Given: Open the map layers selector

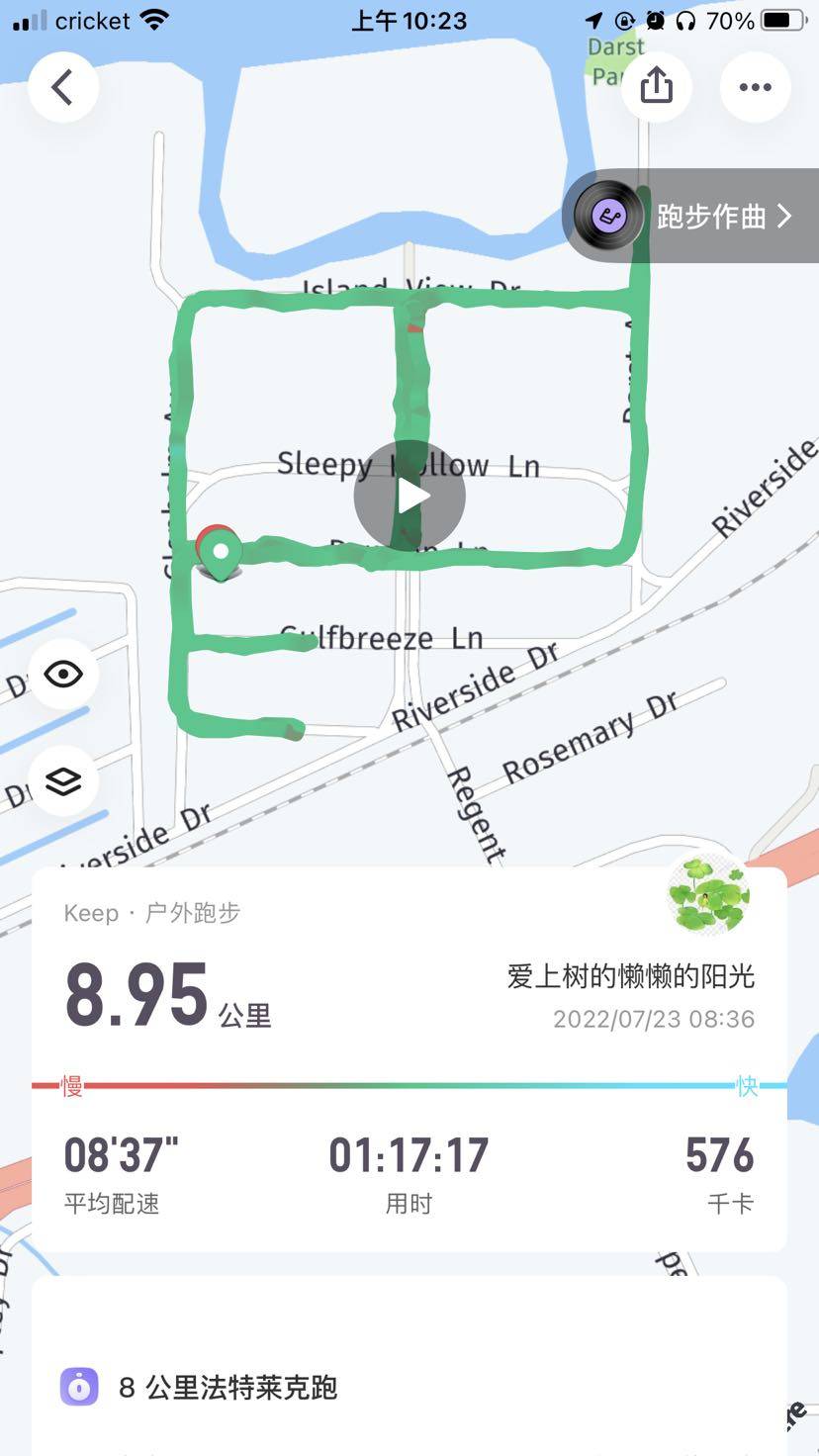Looking at the screenshot, I should click(x=64, y=780).
